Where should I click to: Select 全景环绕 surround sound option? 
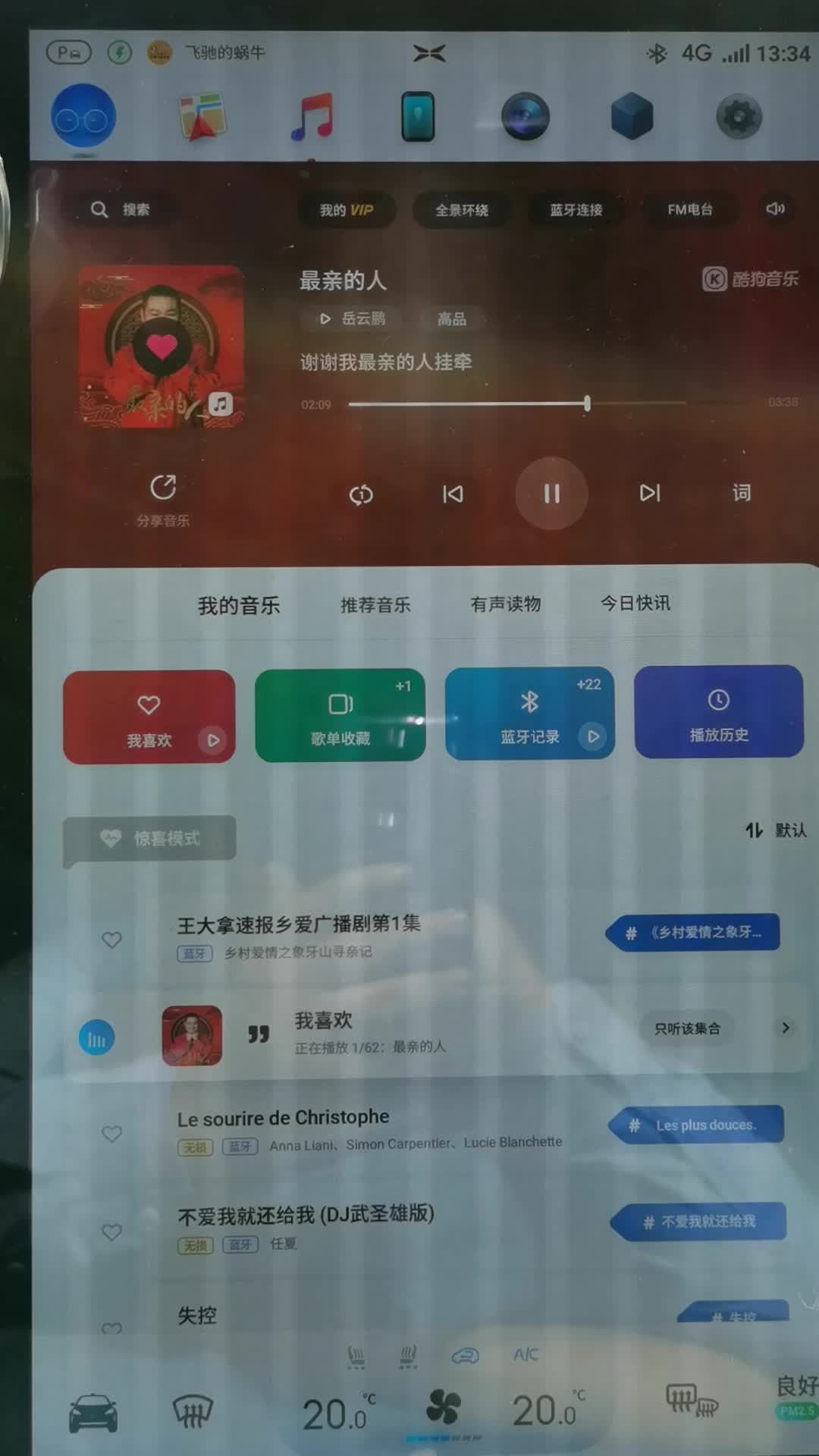461,210
